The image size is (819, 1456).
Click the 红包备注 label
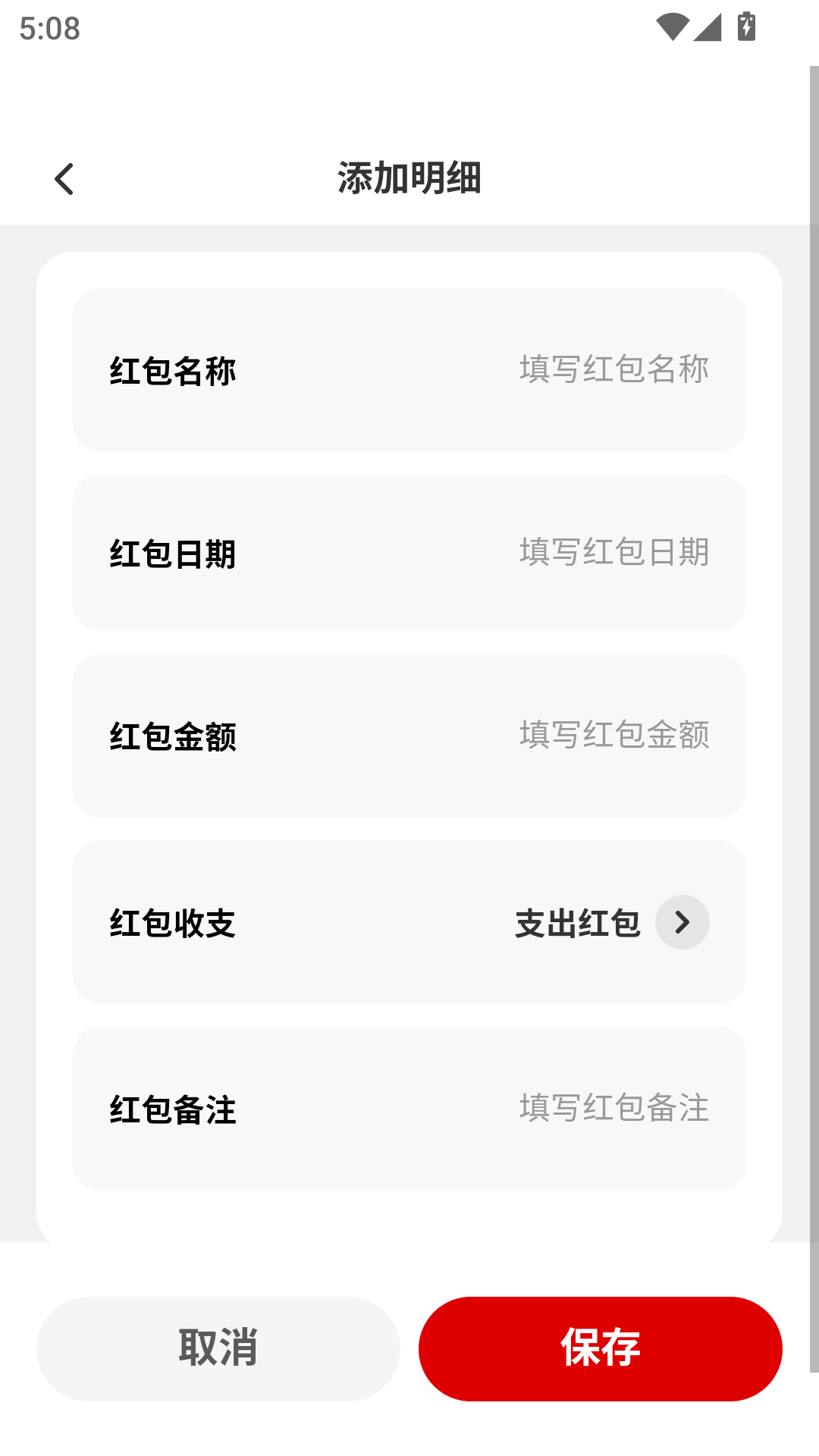[172, 1111]
